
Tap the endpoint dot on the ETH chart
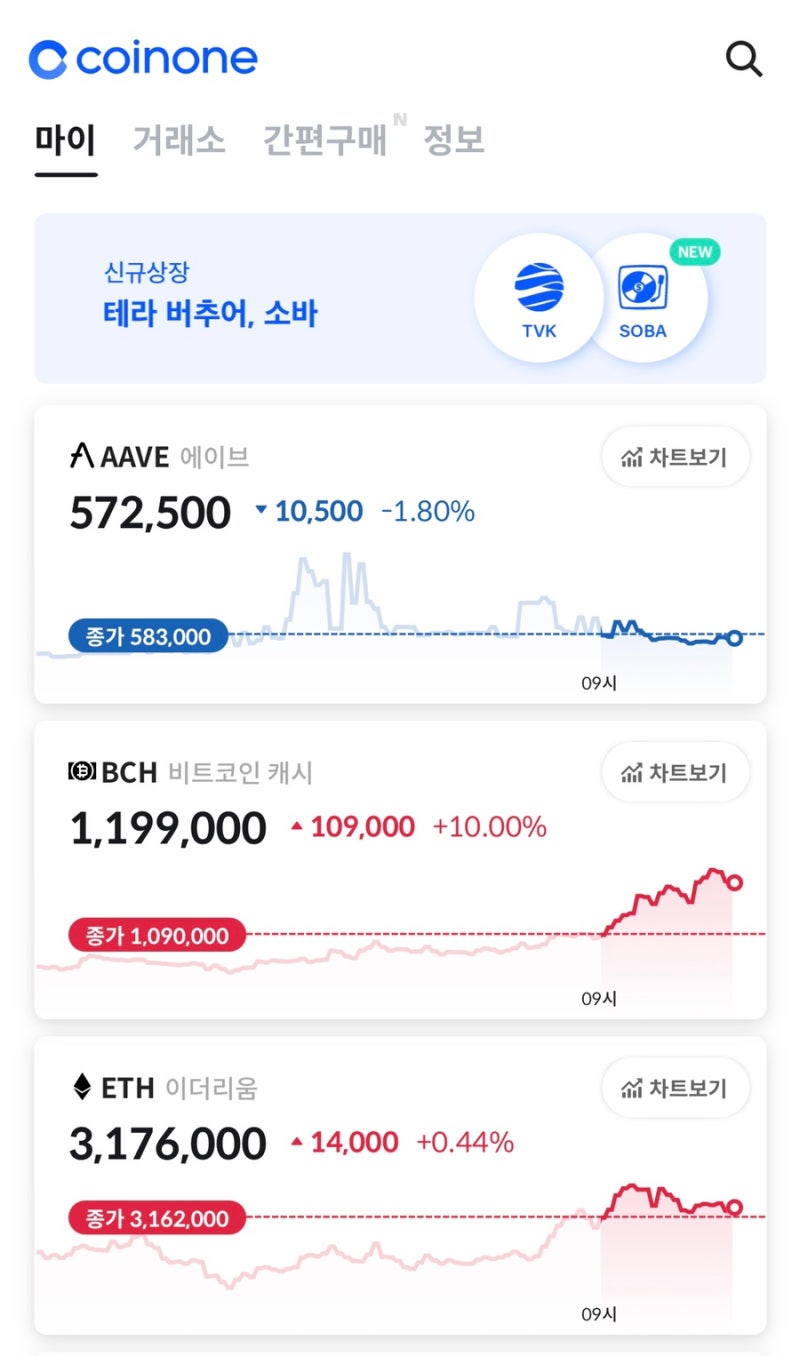(x=734, y=1209)
